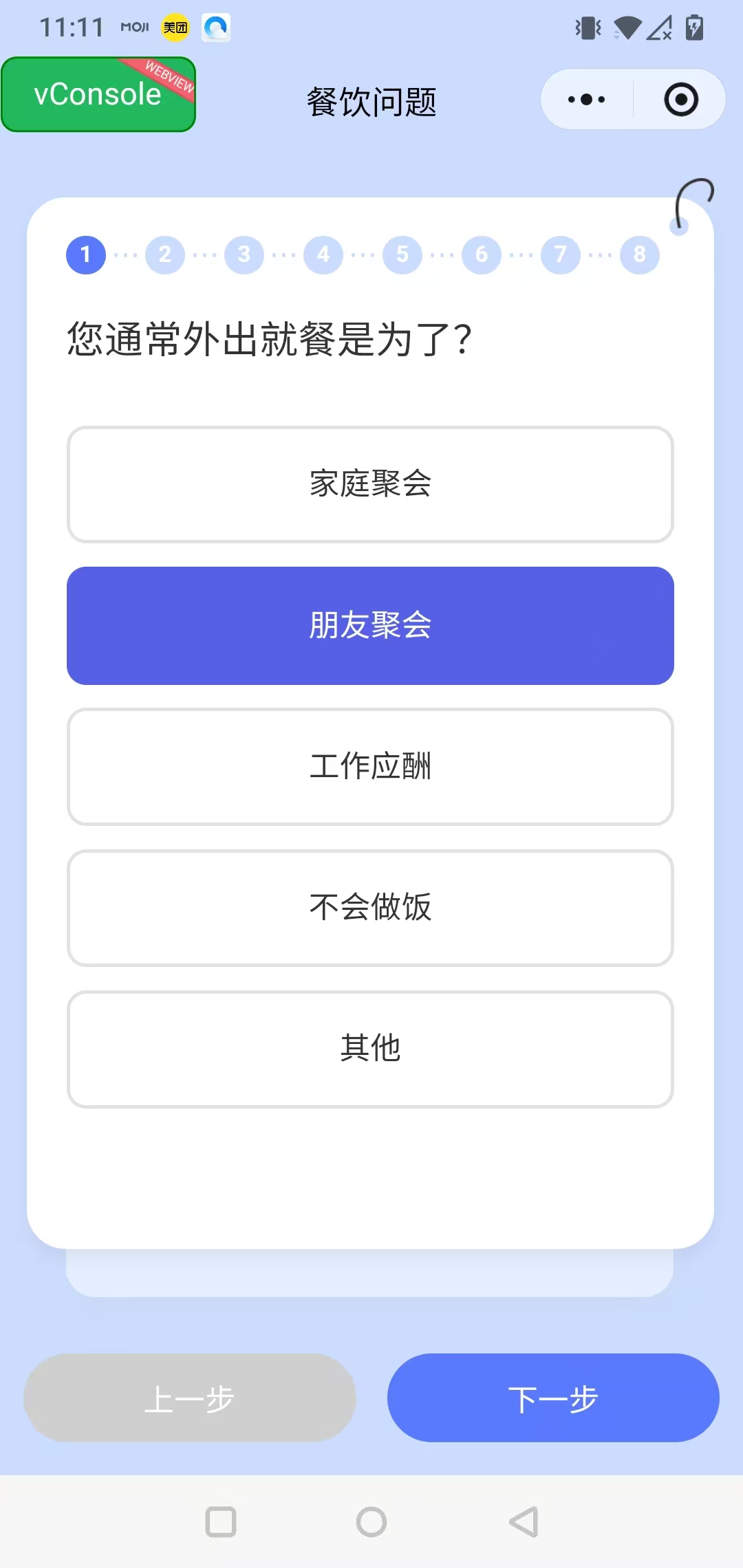Open recent apps from the navigation bar
Screen dimensions: 743x1568
pos(221,1522)
